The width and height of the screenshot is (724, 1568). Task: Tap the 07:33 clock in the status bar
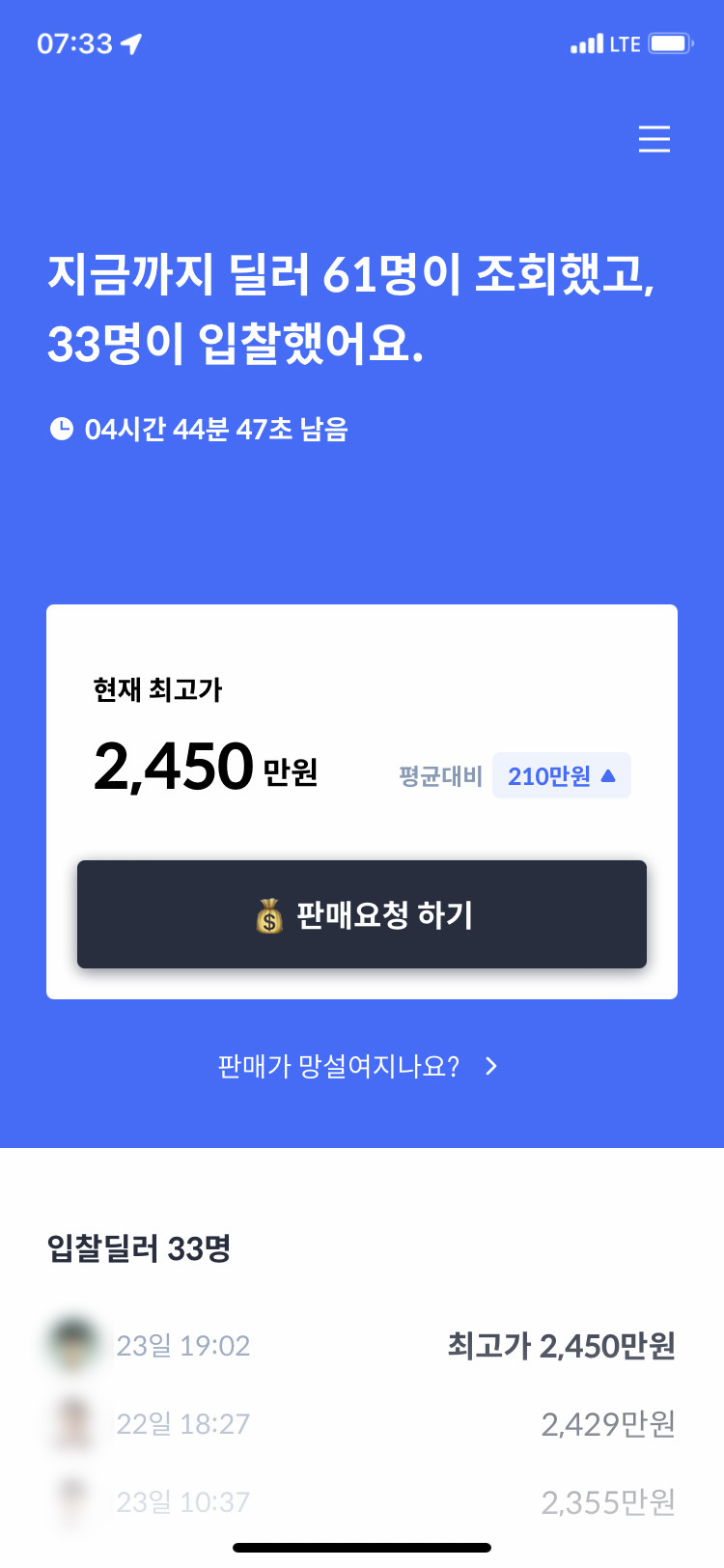[x=72, y=42]
